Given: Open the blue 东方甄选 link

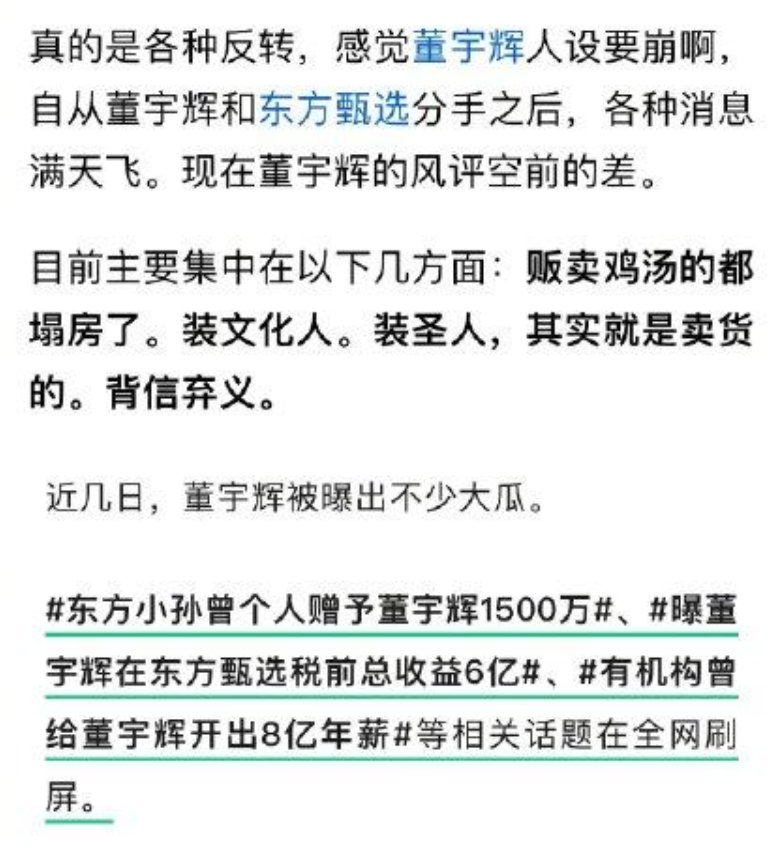Looking at the screenshot, I should point(334,112).
